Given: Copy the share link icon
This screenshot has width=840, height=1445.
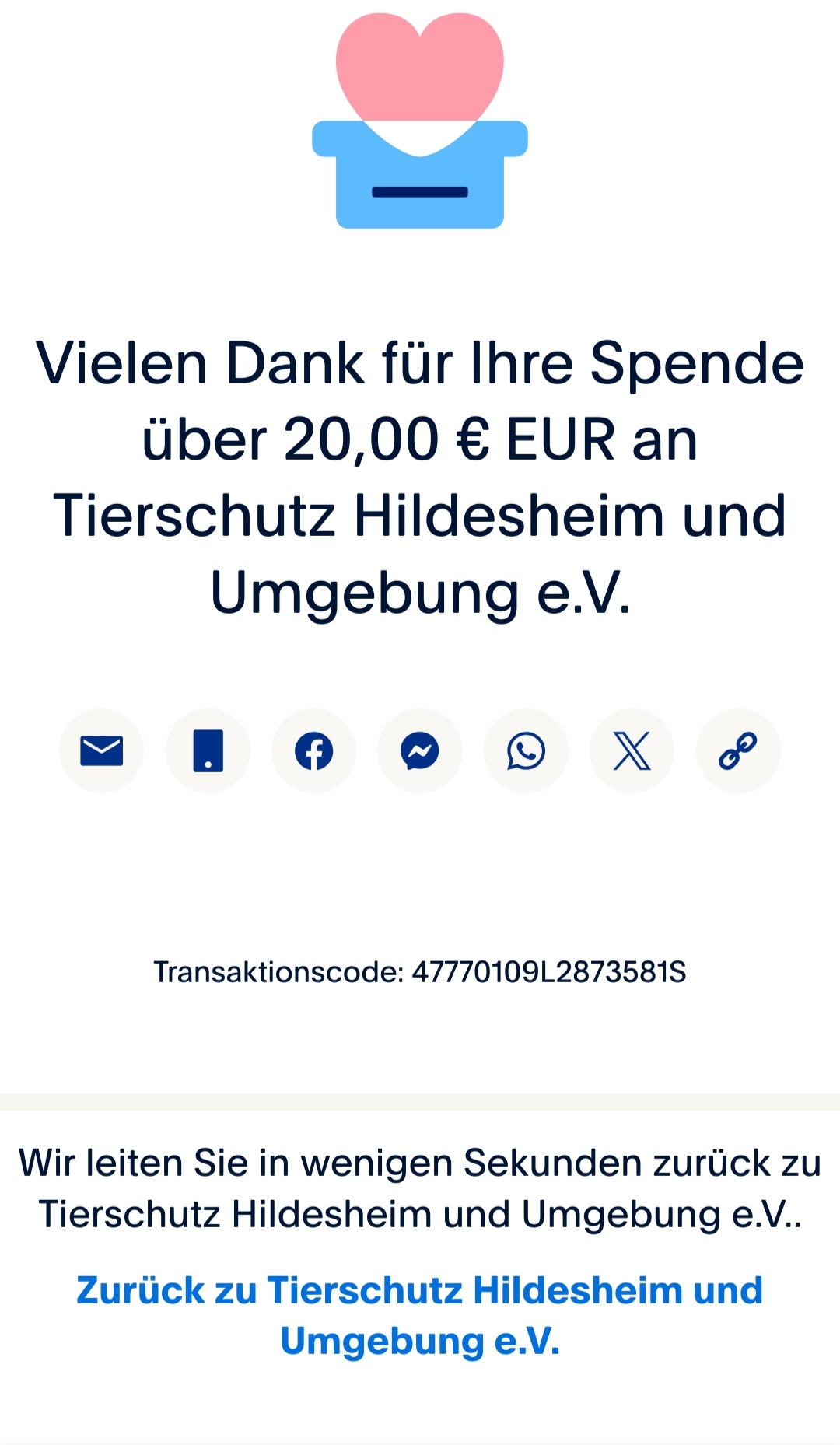Looking at the screenshot, I should coord(738,750).
